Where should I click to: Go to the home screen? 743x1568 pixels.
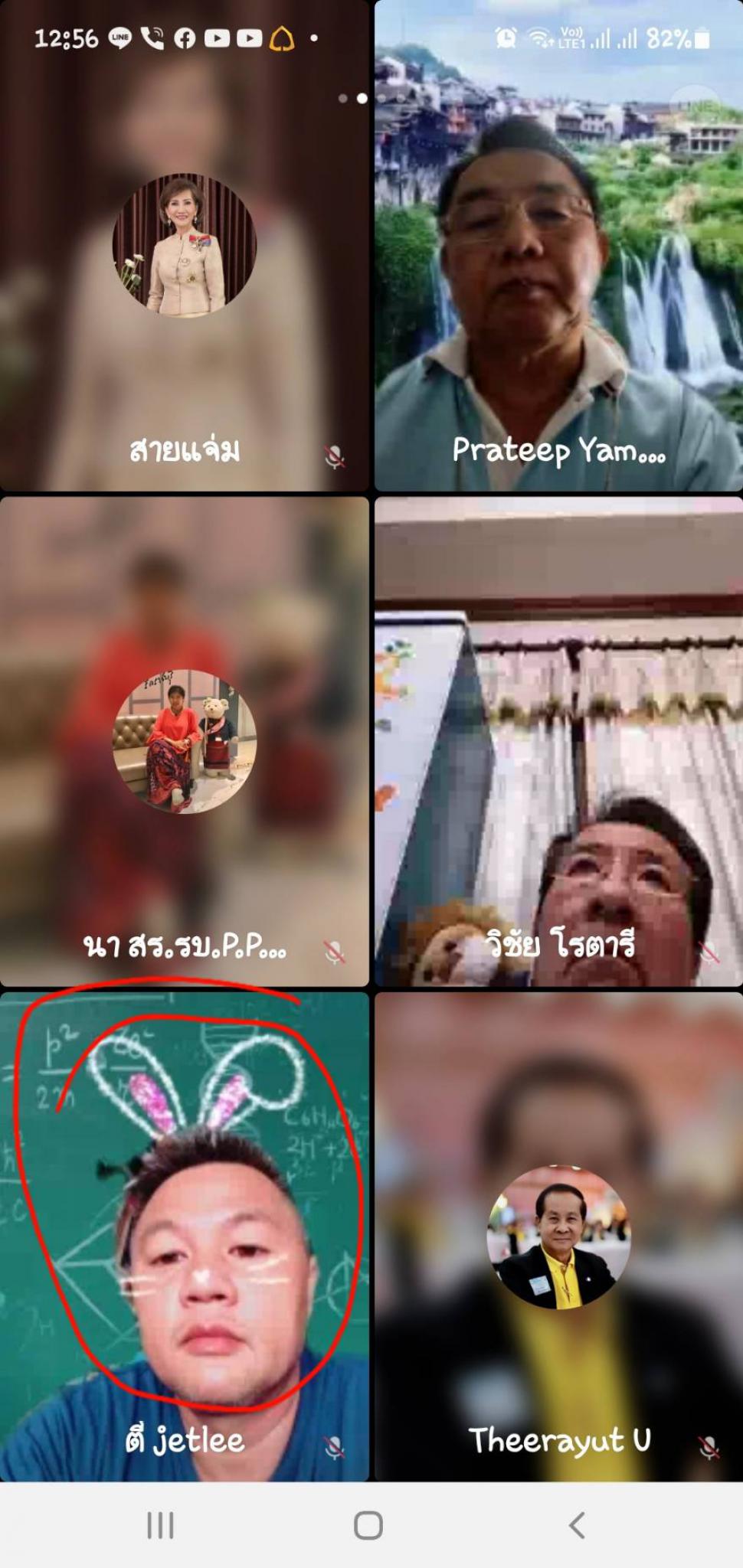point(368,1525)
